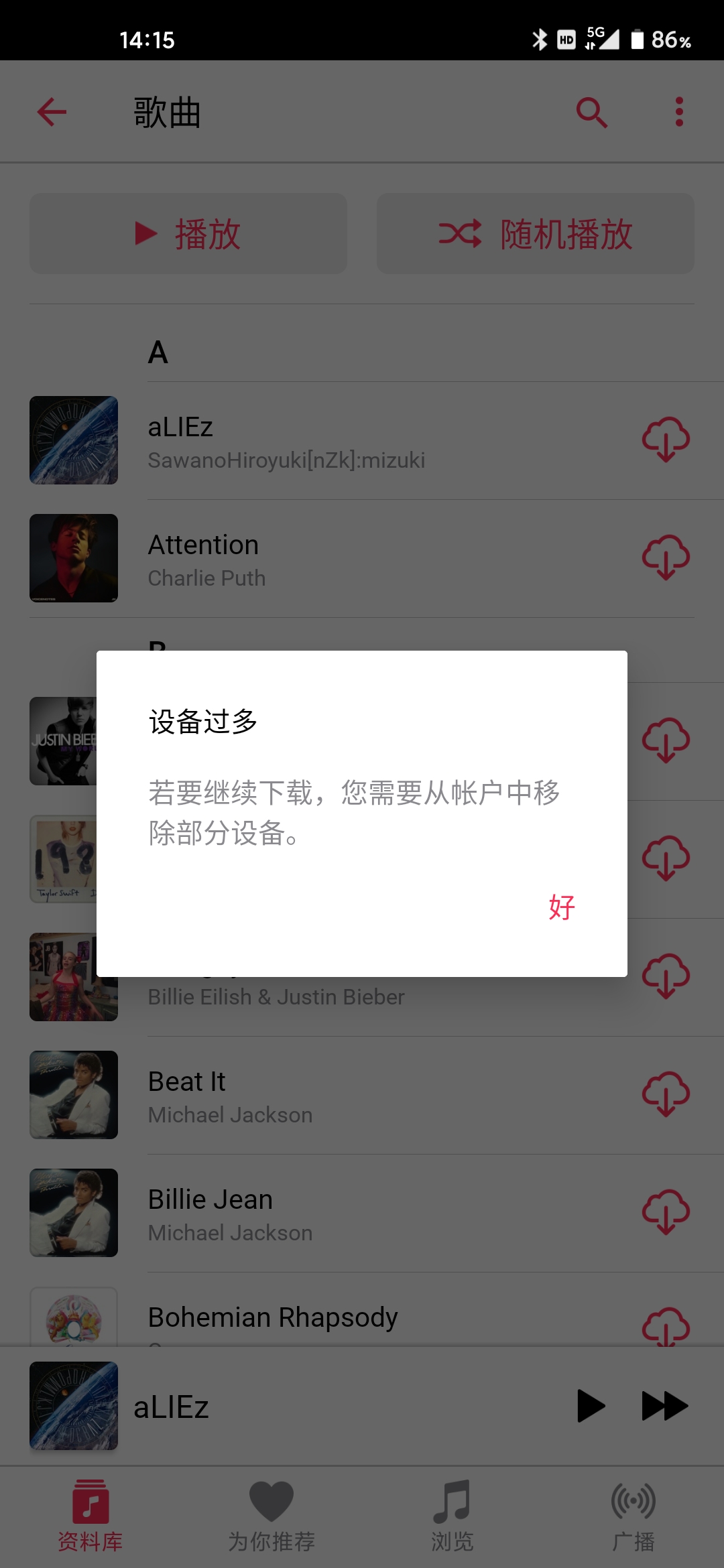Download the song Attention

(x=666, y=558)
